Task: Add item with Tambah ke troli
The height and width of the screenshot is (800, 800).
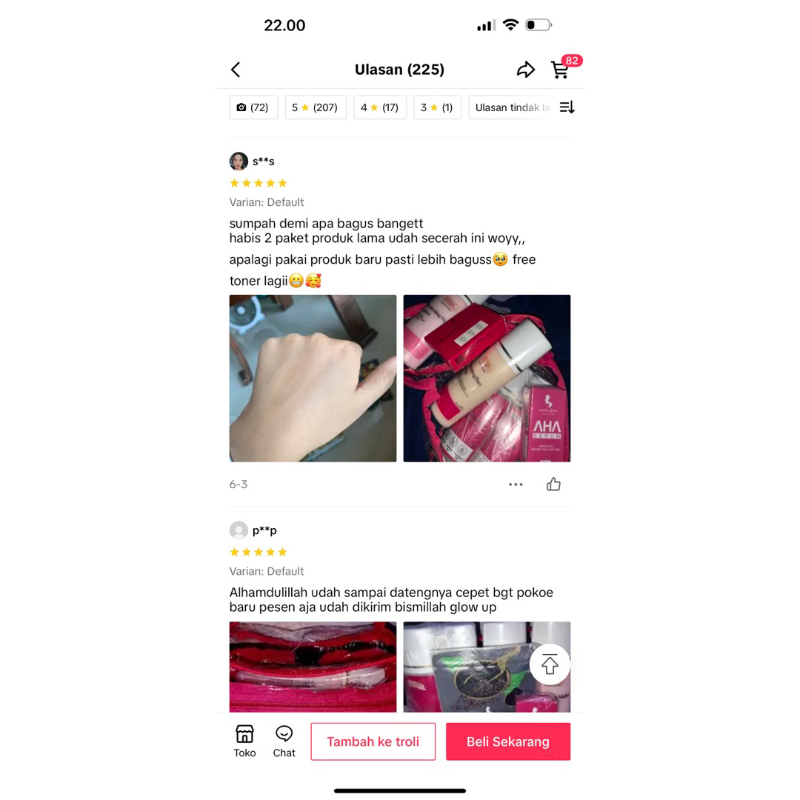Action: [x=373, y=742]
